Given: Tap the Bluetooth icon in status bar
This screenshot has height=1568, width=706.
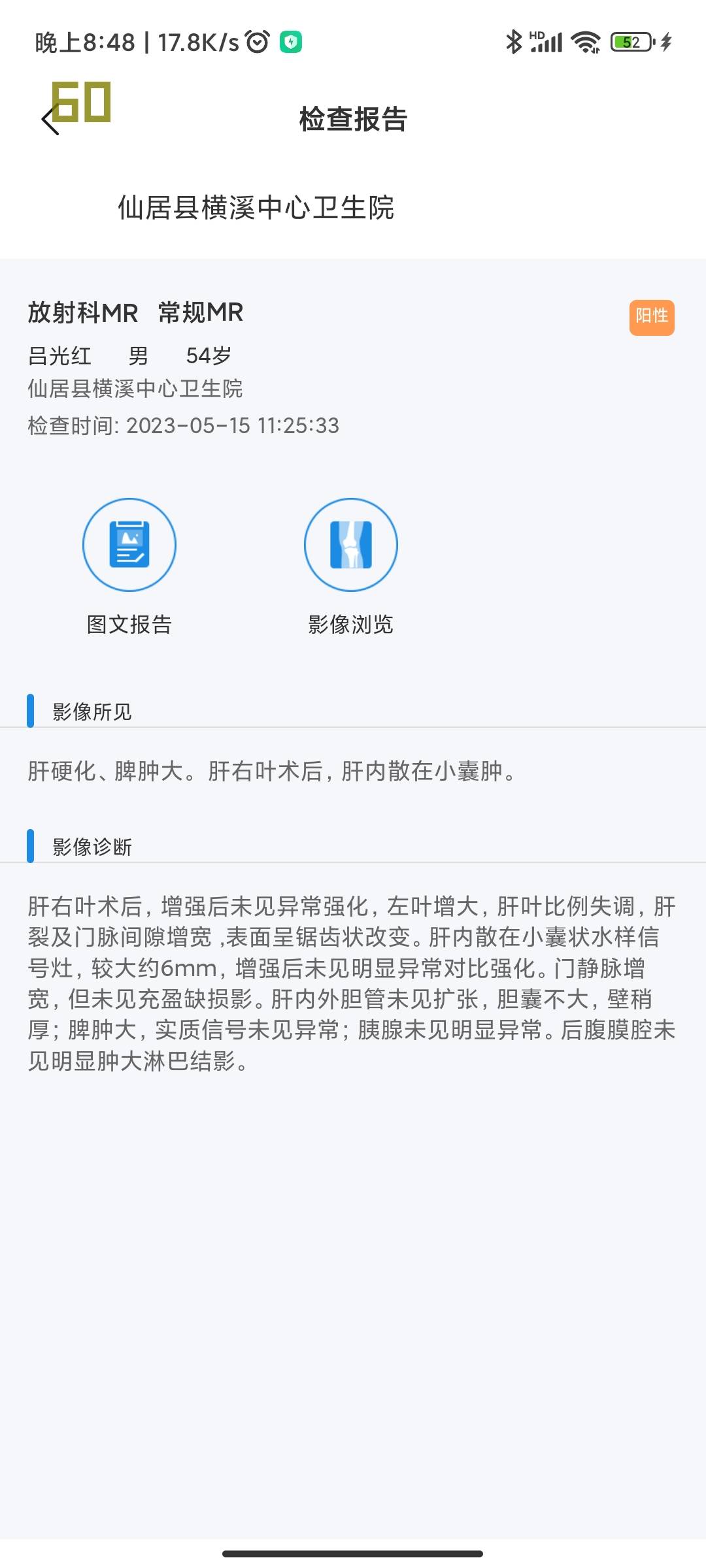Looking at the screenshot, I should pyautogui.click(x=513, y=41).
